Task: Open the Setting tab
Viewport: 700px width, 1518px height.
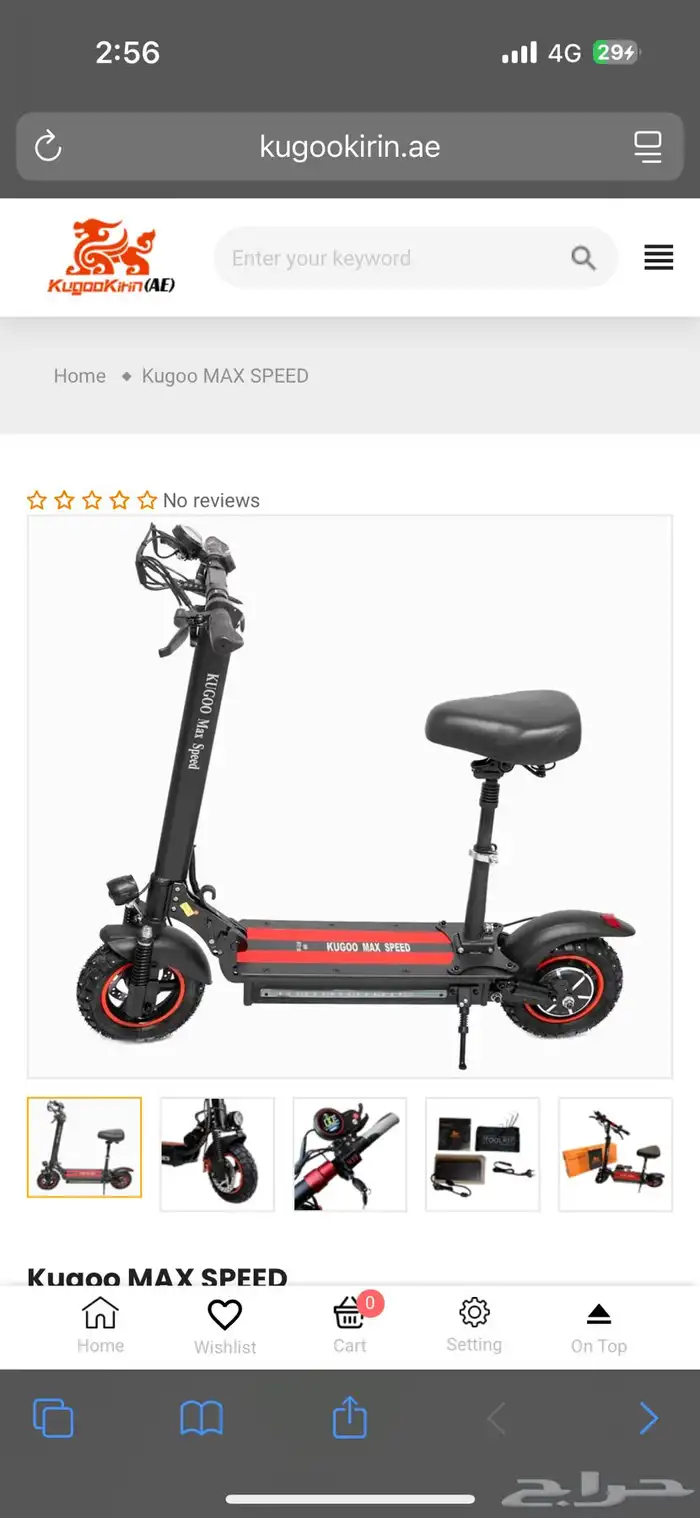Action: (474, 1325)
